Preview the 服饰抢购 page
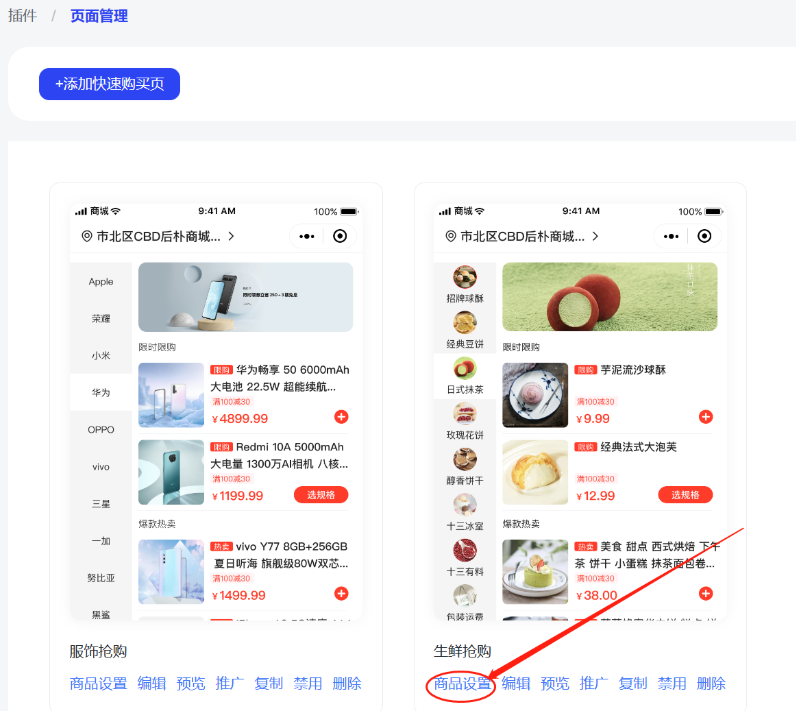The height and width of the screenshot is (711, 796). (191, 684)
